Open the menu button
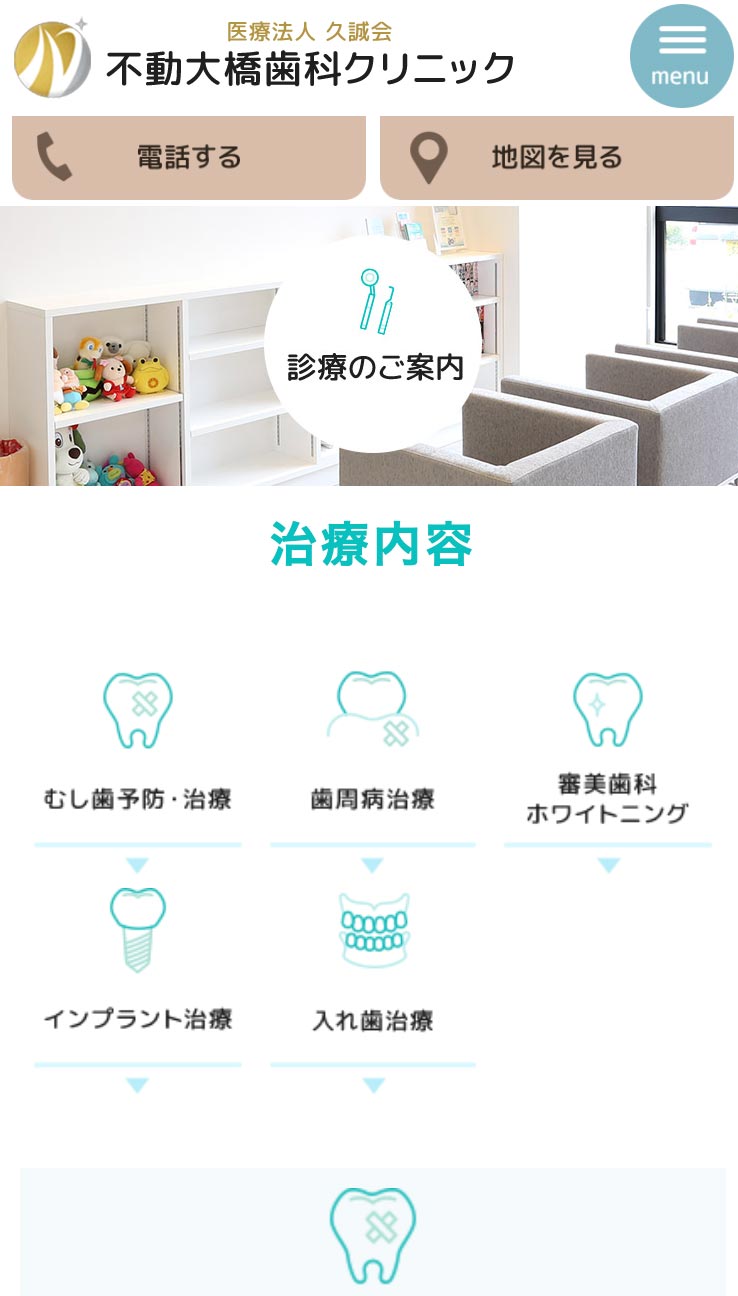Image resolution: width=738 pixels, height=1296 pixels. point(681,56)
